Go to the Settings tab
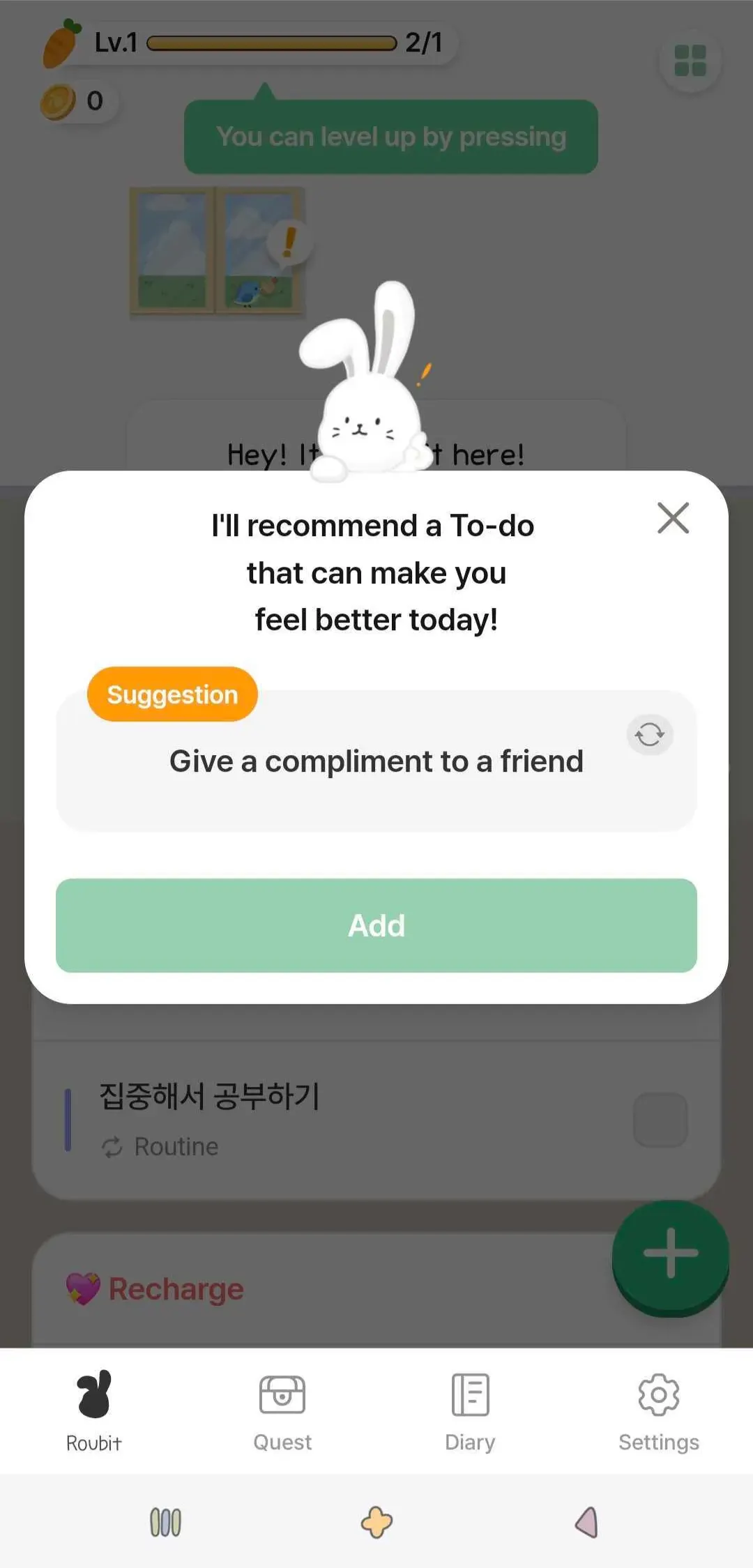Screen dimensions: 753x1568 point(659,1411)
